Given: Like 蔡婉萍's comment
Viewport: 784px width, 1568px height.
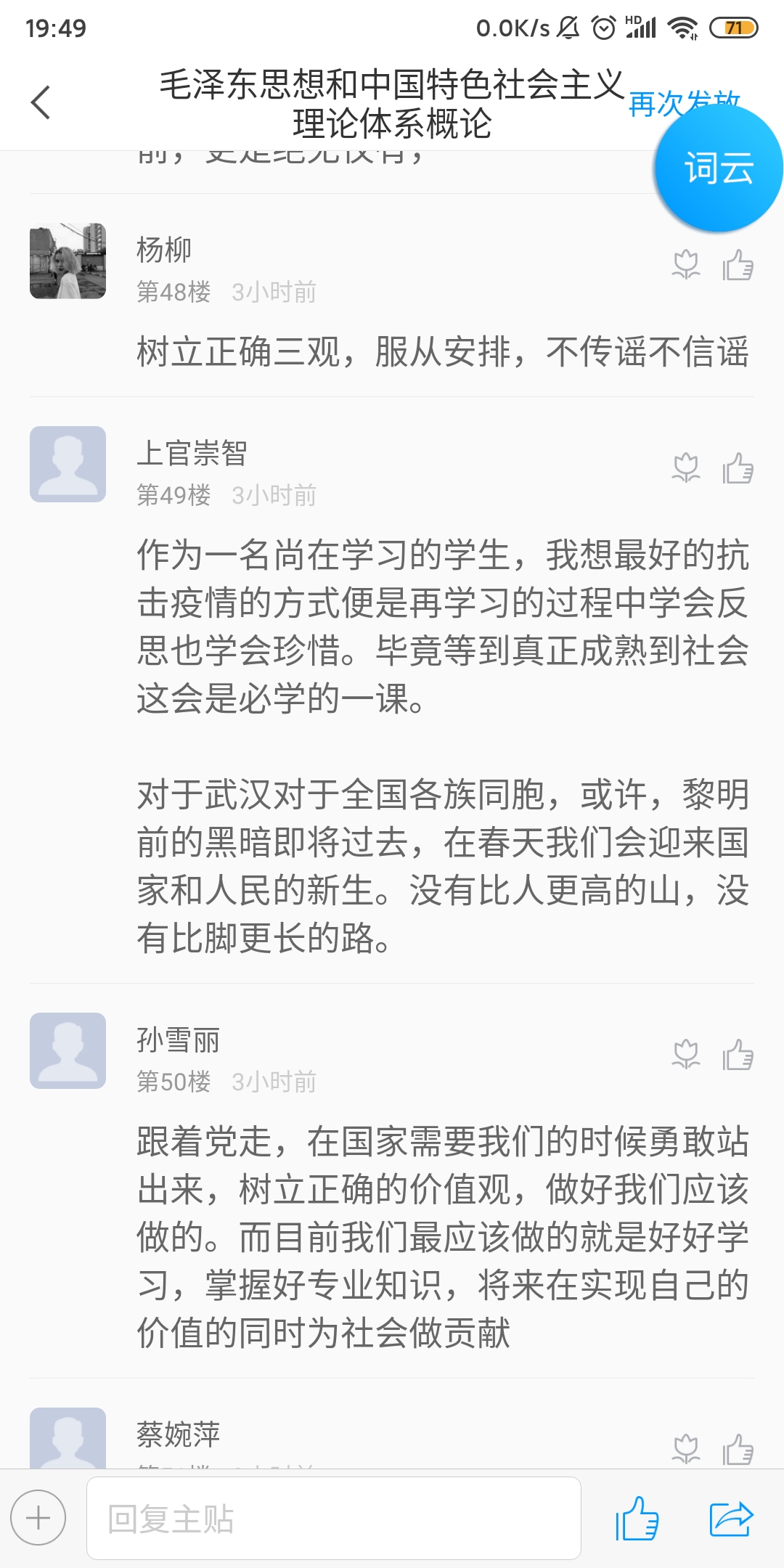Looking at the screenshot, I should coord(738,1449).
